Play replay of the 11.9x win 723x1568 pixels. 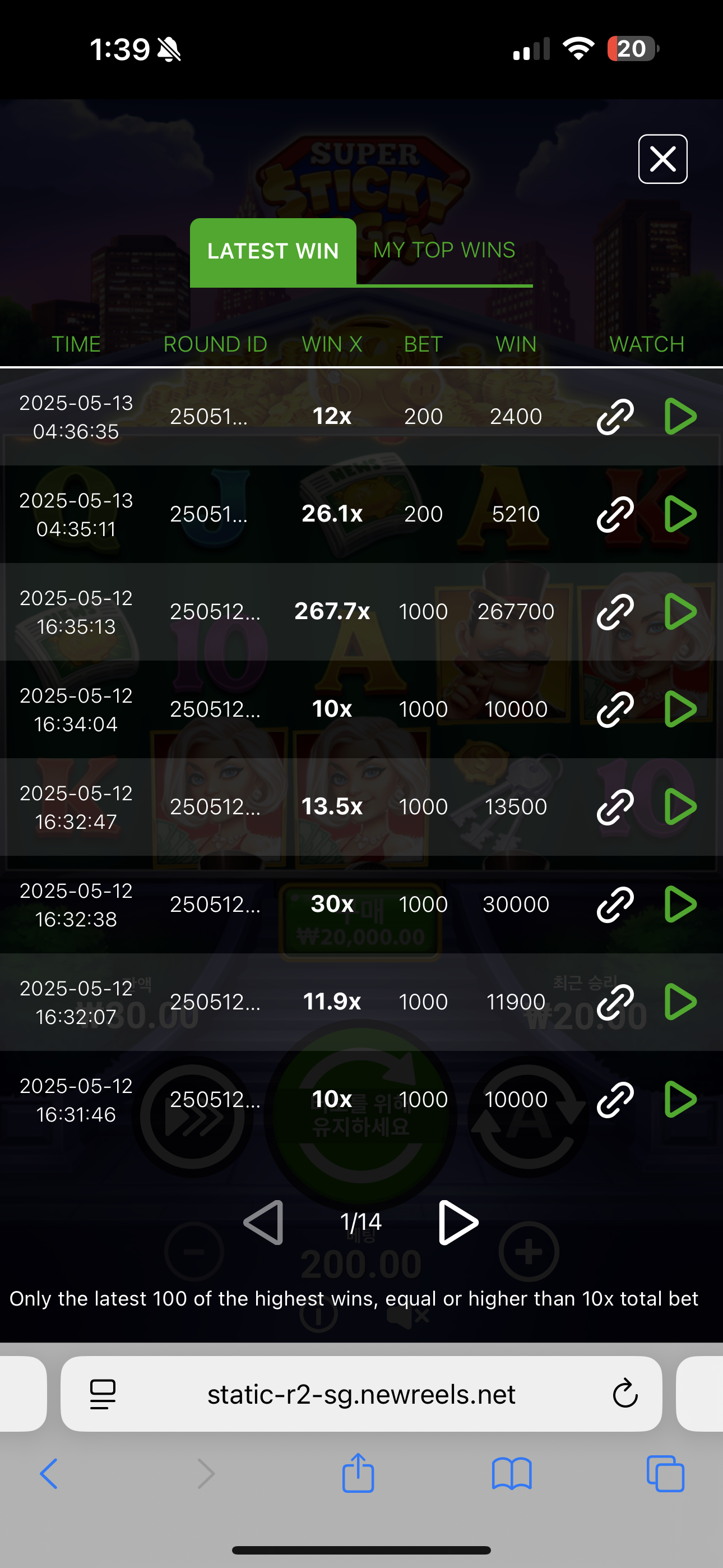(x=680, y=1001)
